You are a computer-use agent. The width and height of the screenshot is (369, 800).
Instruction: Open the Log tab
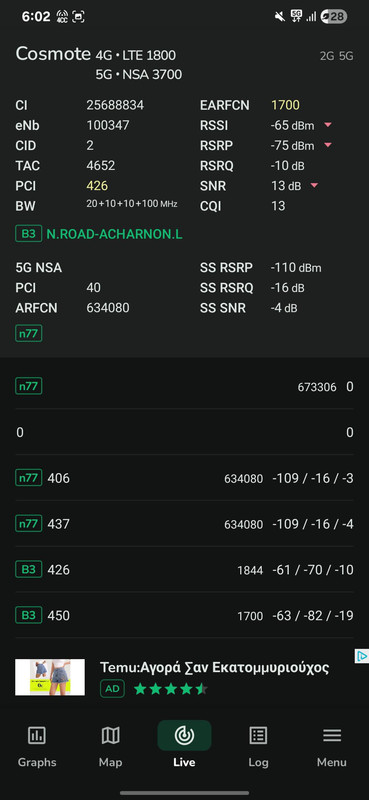258,747
